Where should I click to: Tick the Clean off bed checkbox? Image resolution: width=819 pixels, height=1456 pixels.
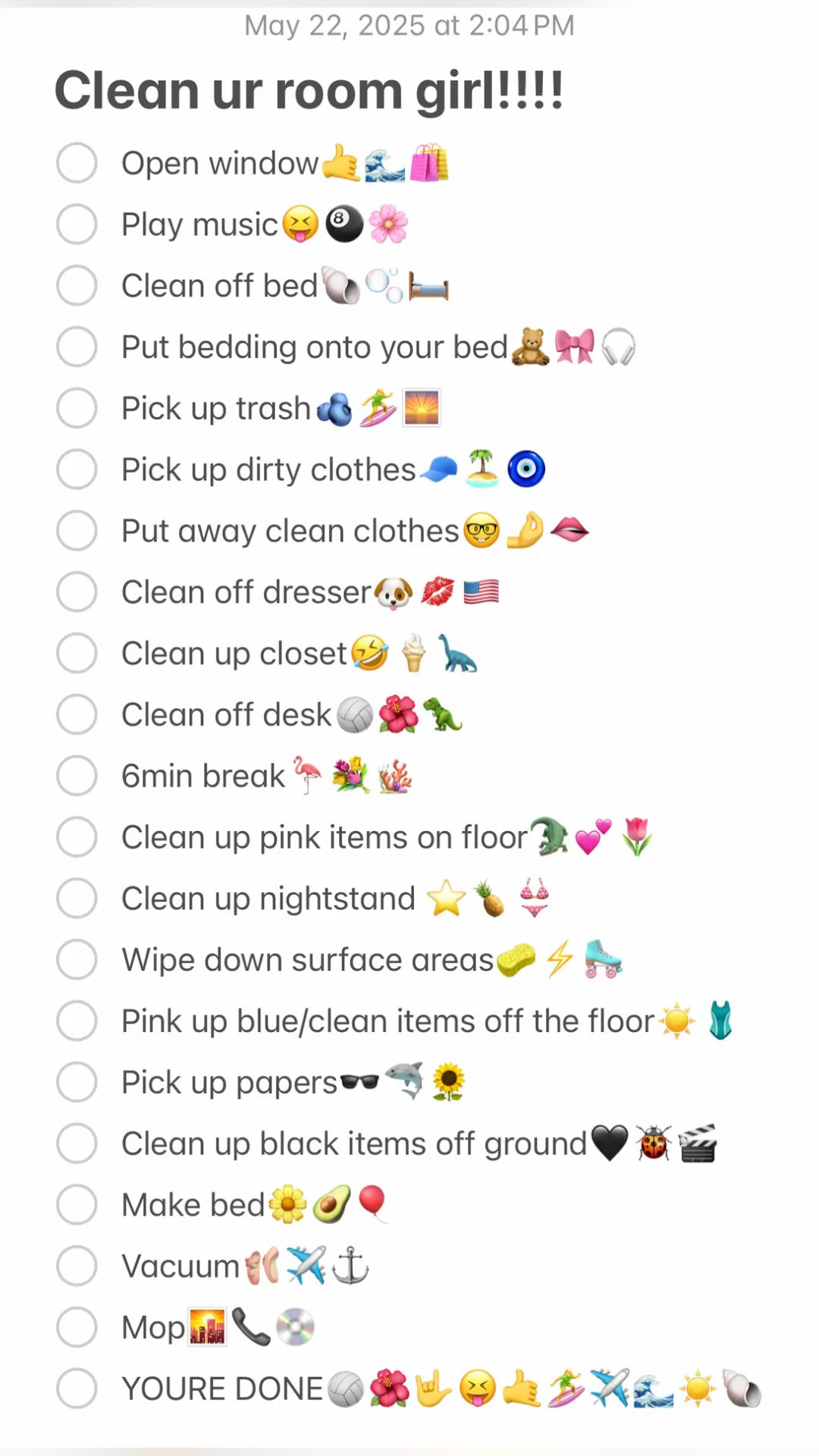click(77, 286)
